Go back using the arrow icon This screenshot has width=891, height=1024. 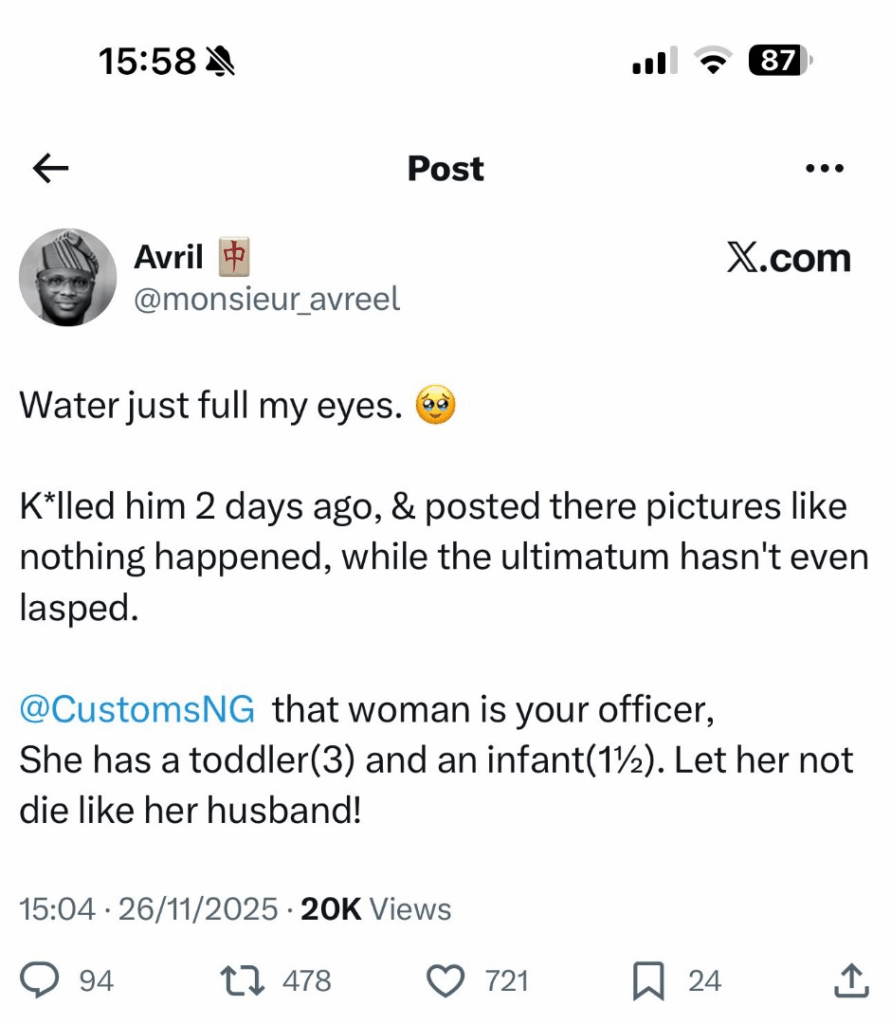point(50,169)
